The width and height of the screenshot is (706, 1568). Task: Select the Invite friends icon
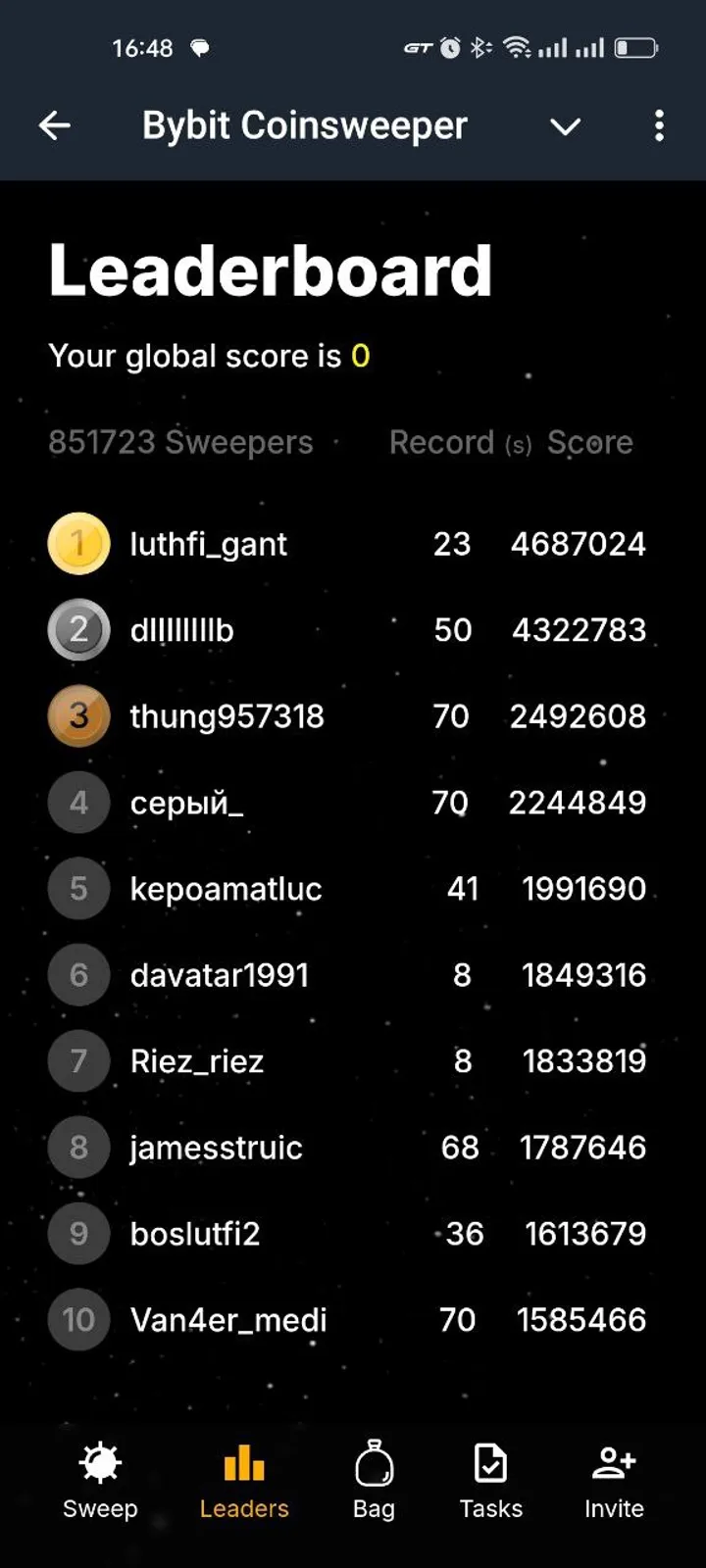click(x=613, y=1462)
